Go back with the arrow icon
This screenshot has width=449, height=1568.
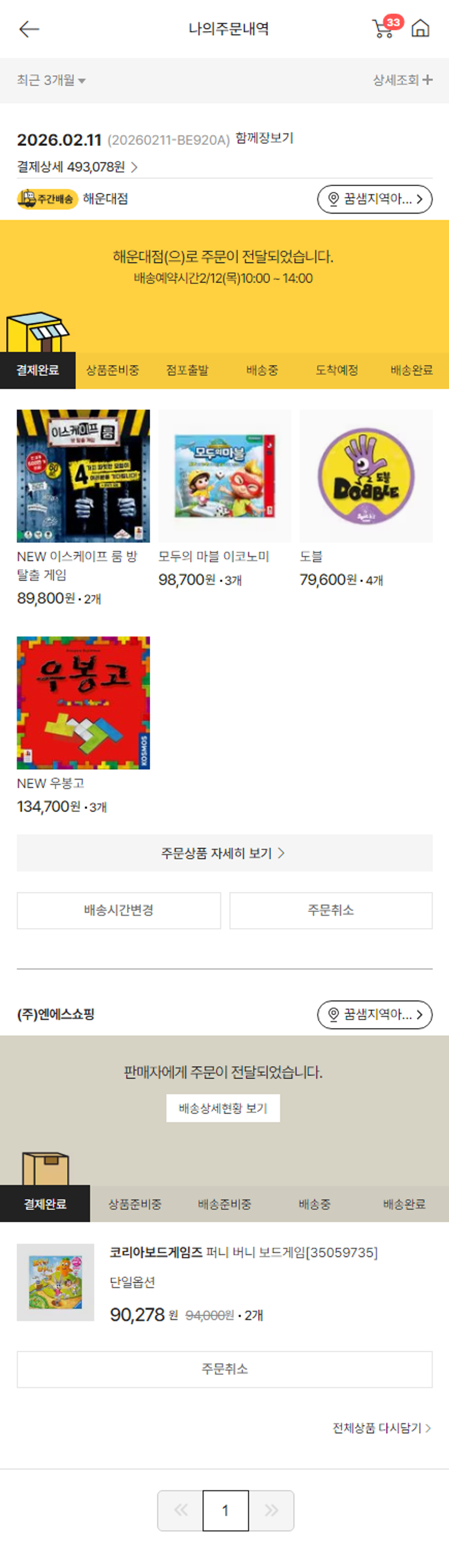29,29
